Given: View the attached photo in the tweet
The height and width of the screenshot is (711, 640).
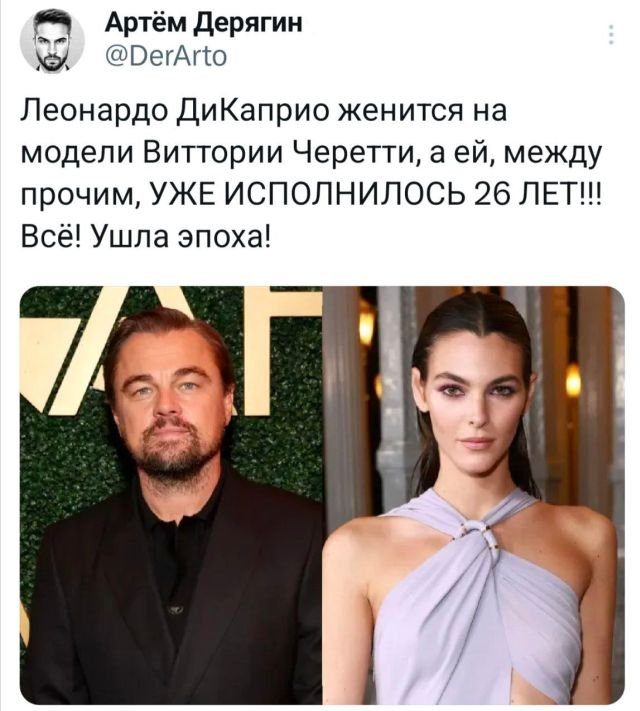Looking at the screenshot, I should coord(320,495).
